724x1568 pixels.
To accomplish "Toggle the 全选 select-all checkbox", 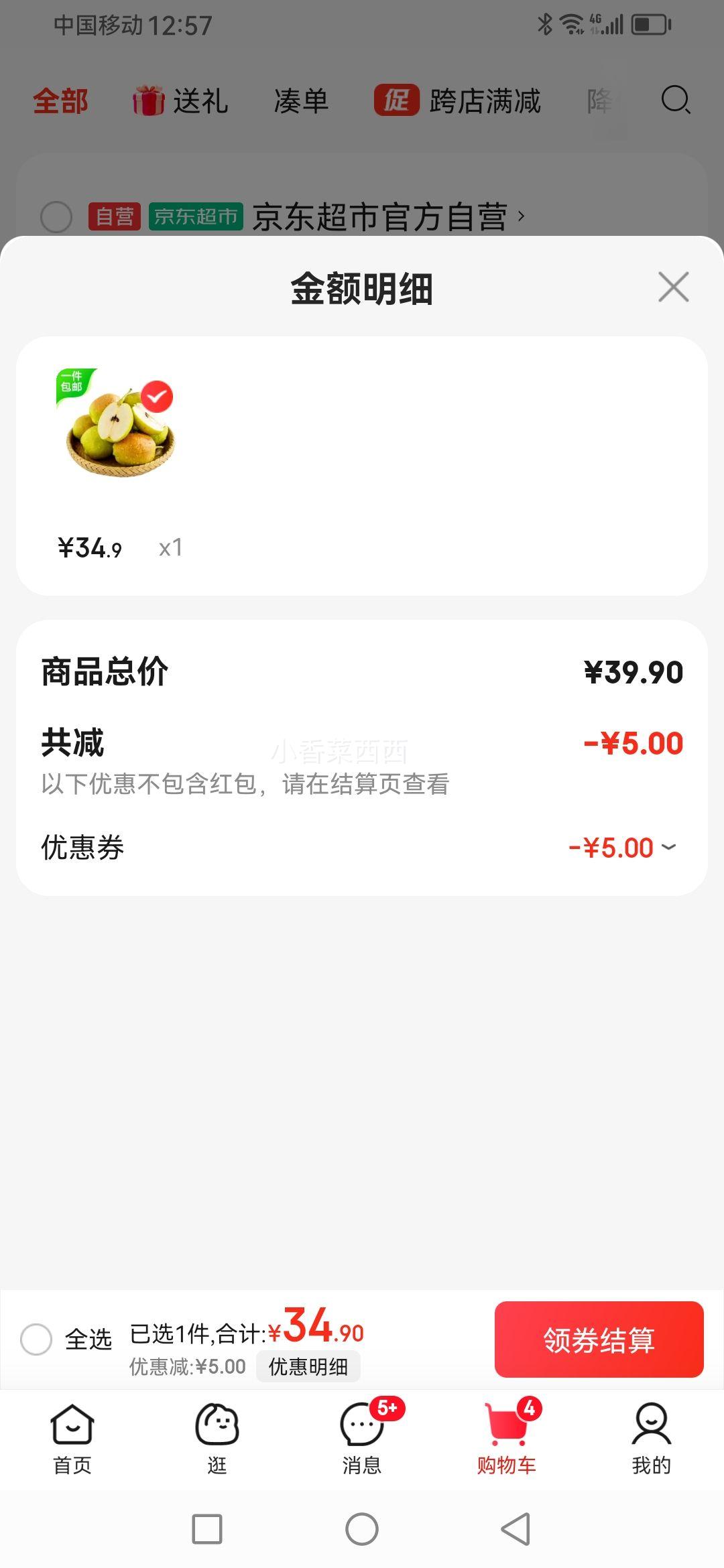I will [x=36, y=1340].
